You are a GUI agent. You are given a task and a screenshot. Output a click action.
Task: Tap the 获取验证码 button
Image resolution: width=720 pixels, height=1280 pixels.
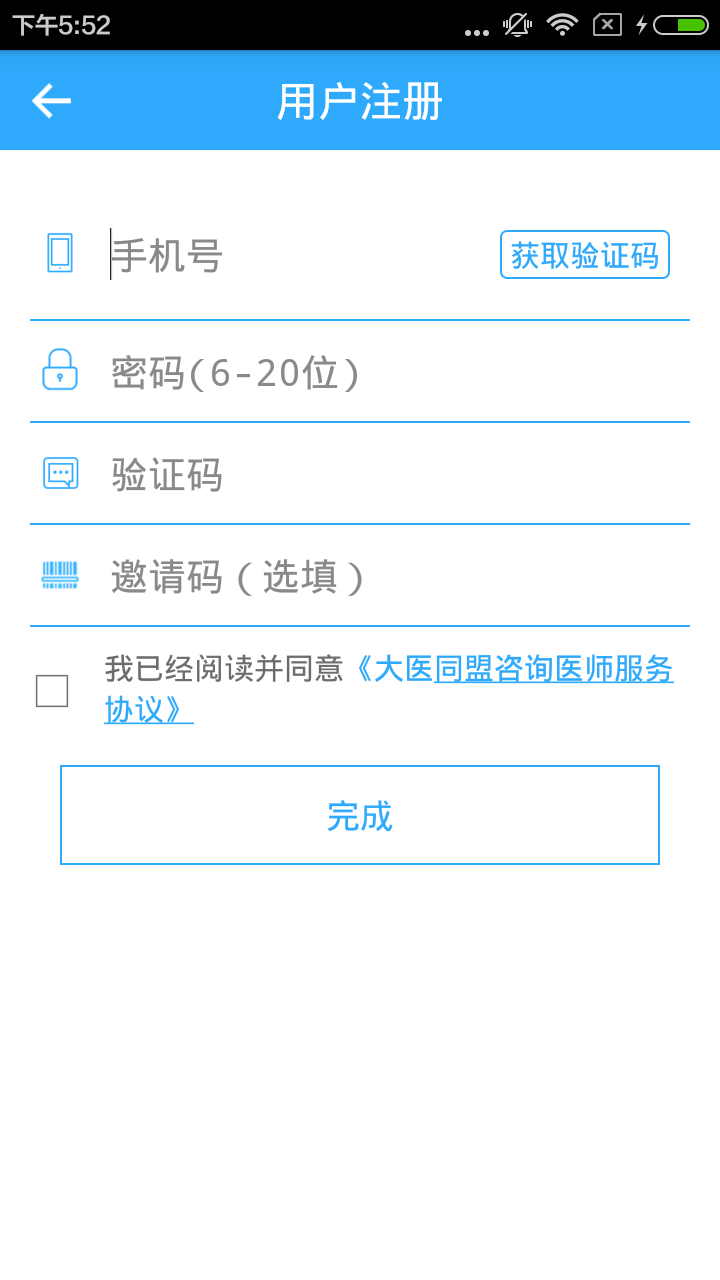tap(584, 255)
